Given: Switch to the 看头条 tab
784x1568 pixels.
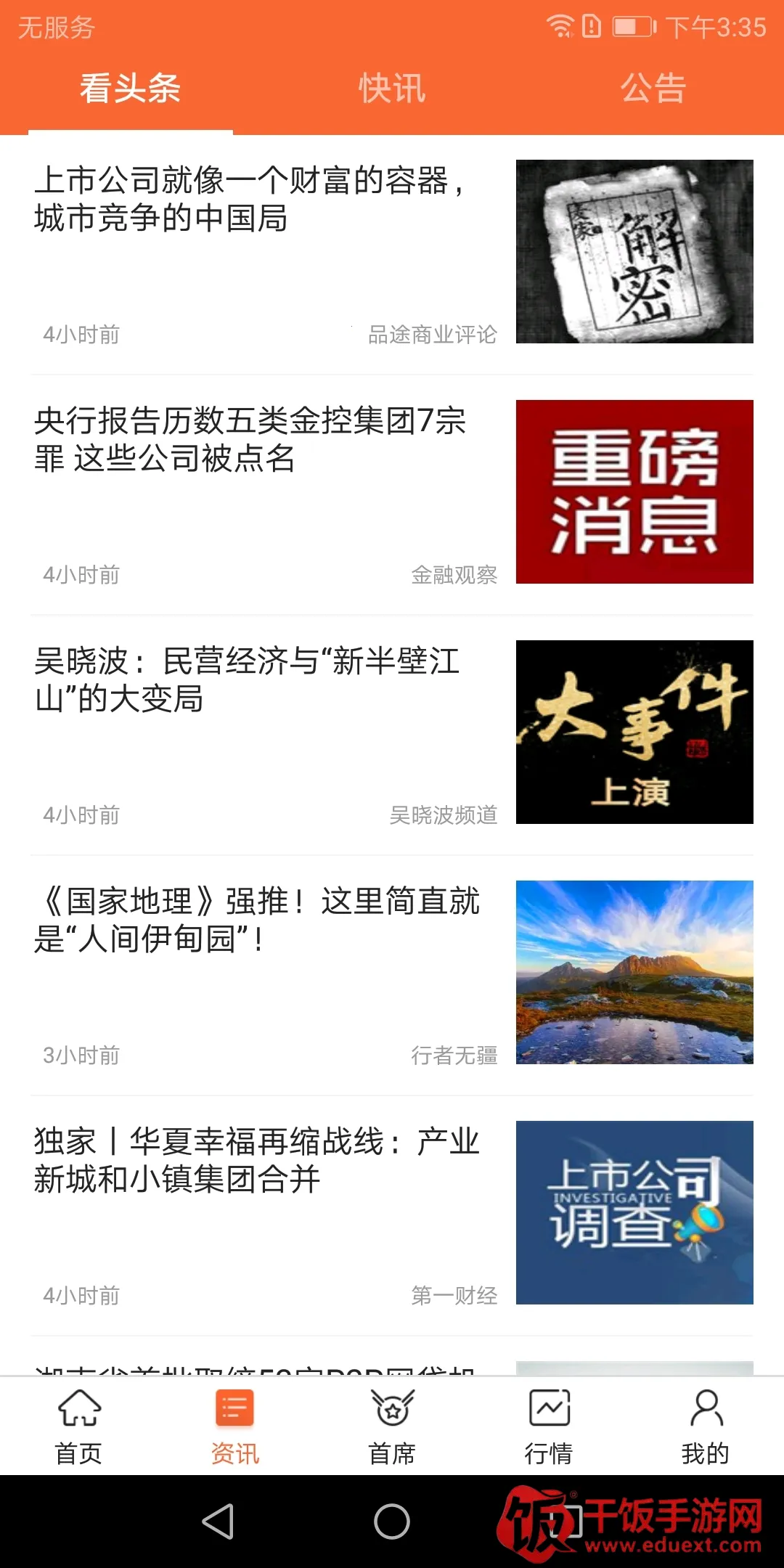Looking at the screenshot, I should click(x=130, y=89).
